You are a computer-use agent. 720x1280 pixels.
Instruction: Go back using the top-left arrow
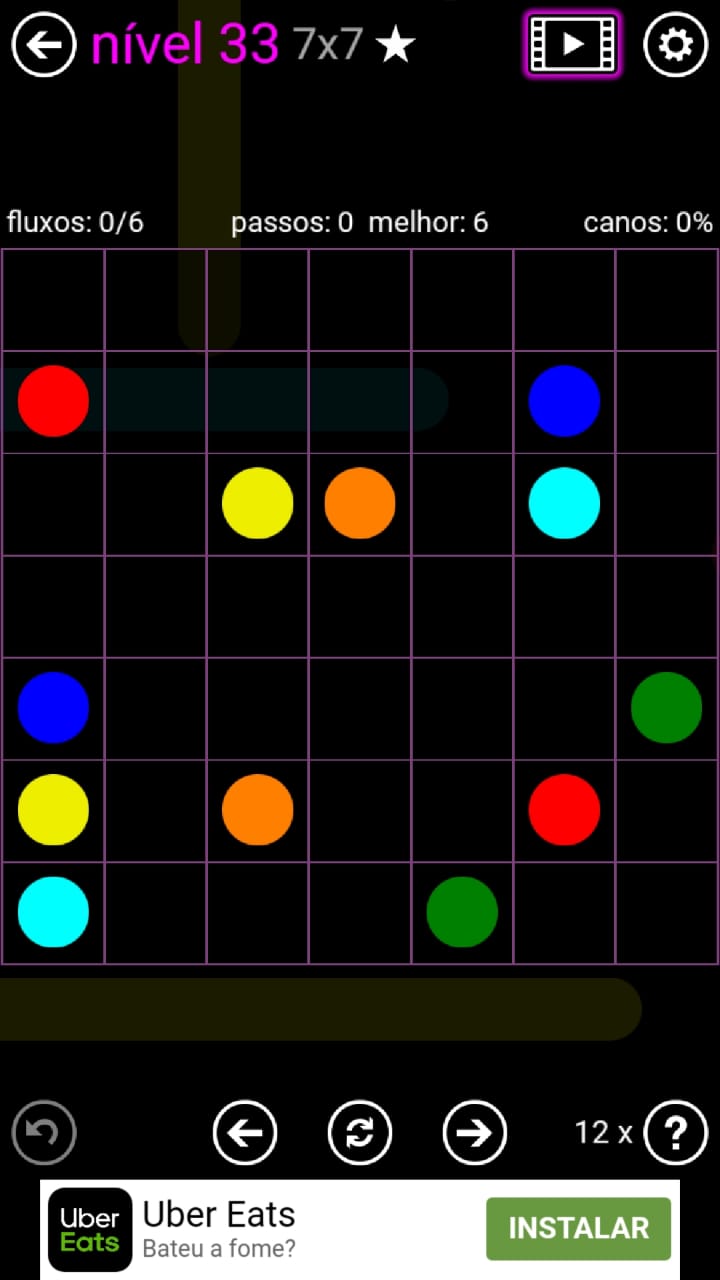[x=44, y=44]
